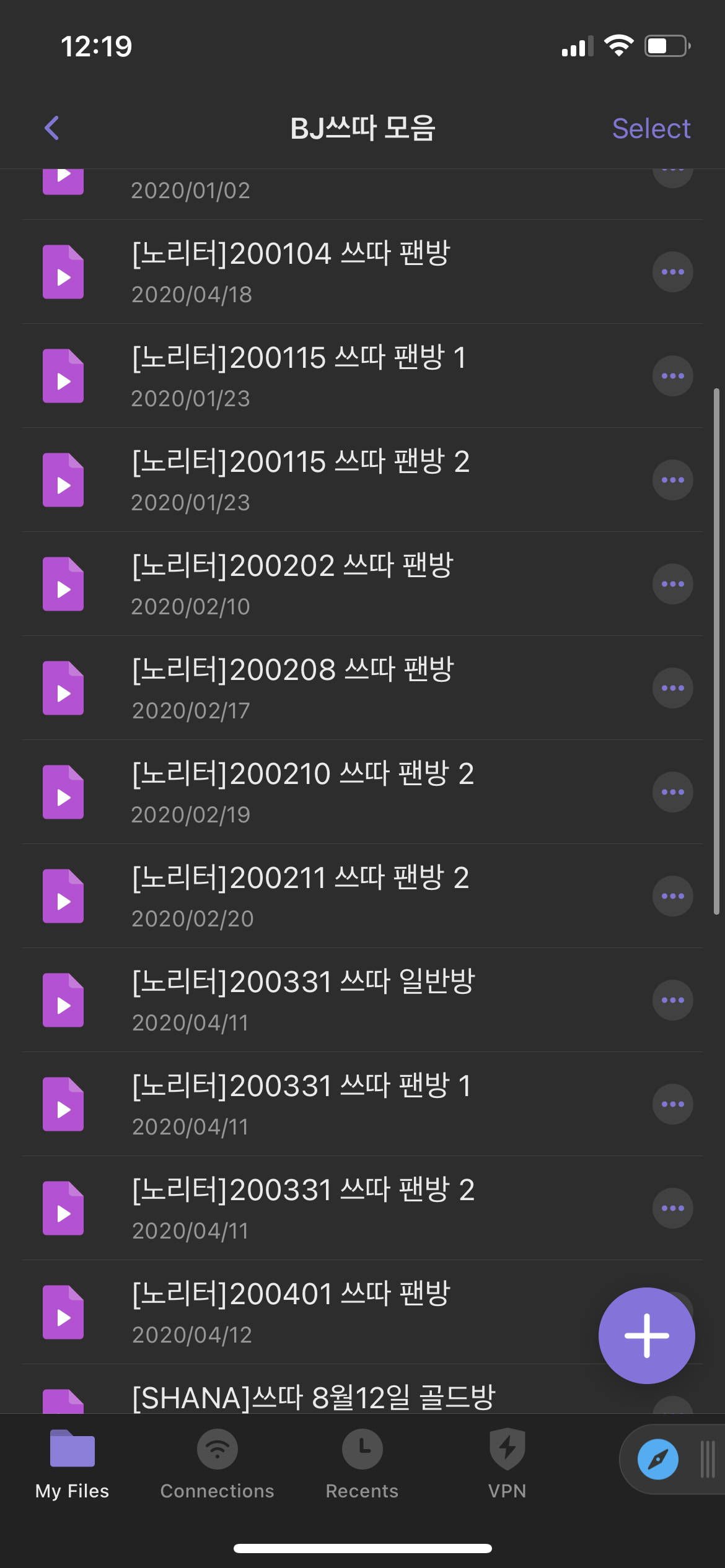Open video [노리터]200331 쓰따 팬방 1
725x1568 pixels.
pyautogui.click(x=302, y=1104)
